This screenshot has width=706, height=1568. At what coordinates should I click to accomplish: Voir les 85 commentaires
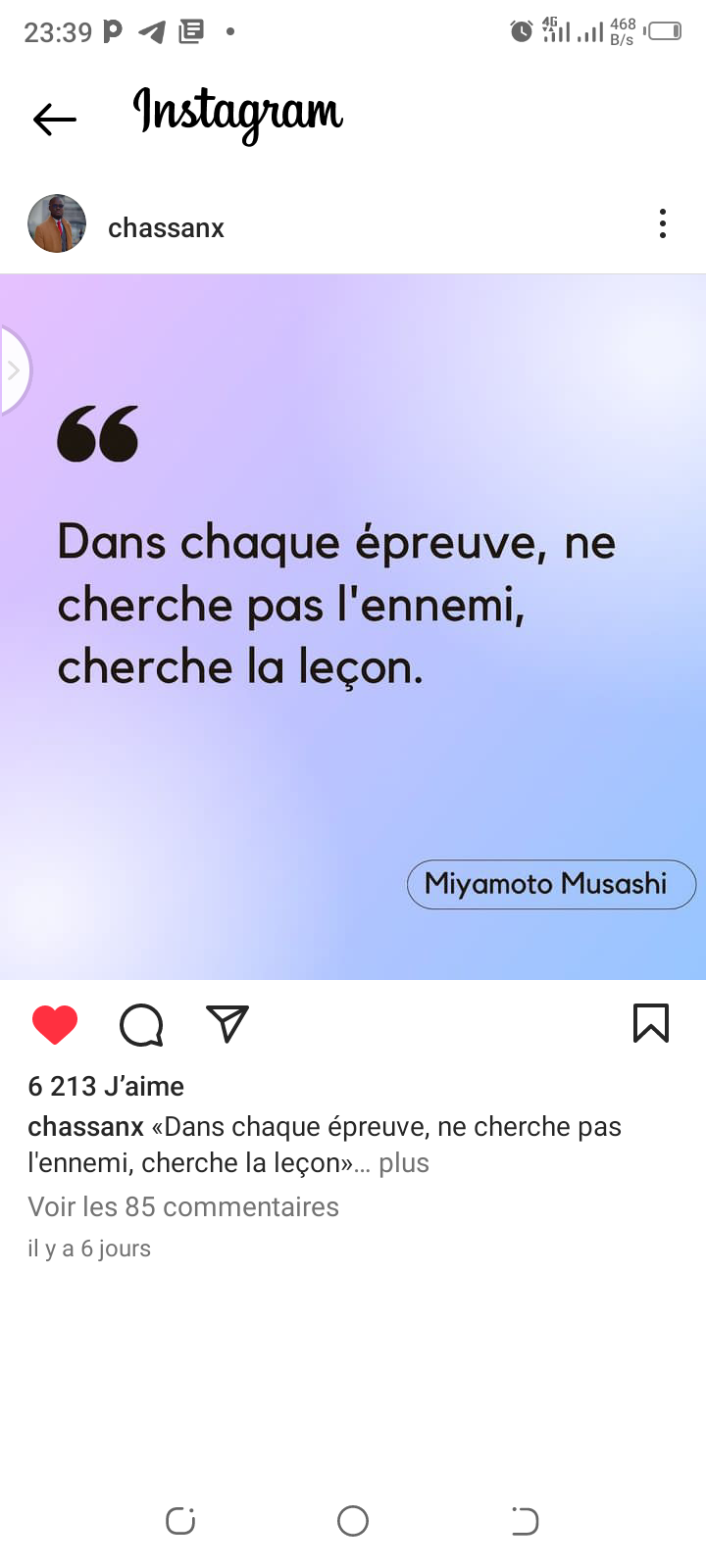pos(183,1206)
